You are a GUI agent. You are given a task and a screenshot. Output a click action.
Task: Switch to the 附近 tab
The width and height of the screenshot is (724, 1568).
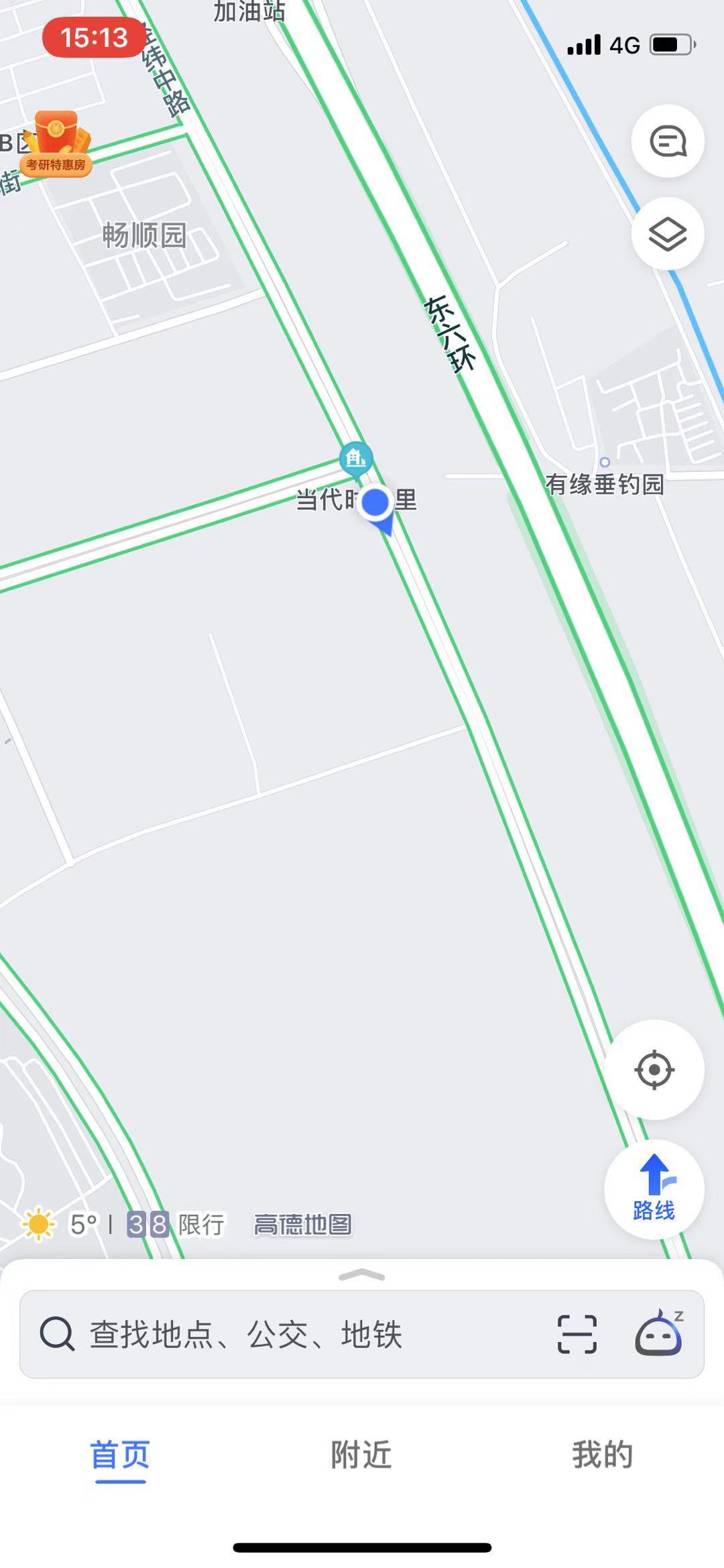click(x=361, y=1455)
